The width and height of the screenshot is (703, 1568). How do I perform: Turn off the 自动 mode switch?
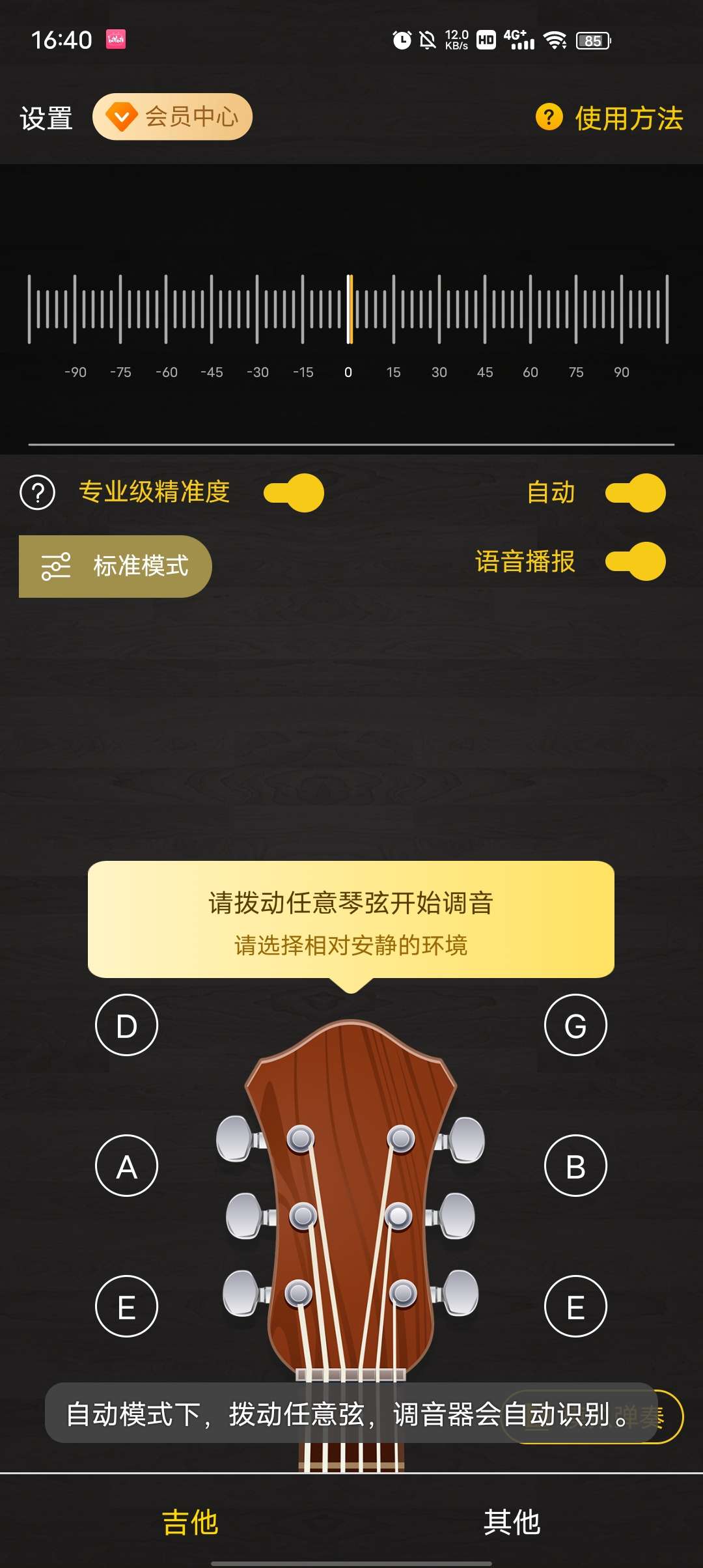pos(635,493)
